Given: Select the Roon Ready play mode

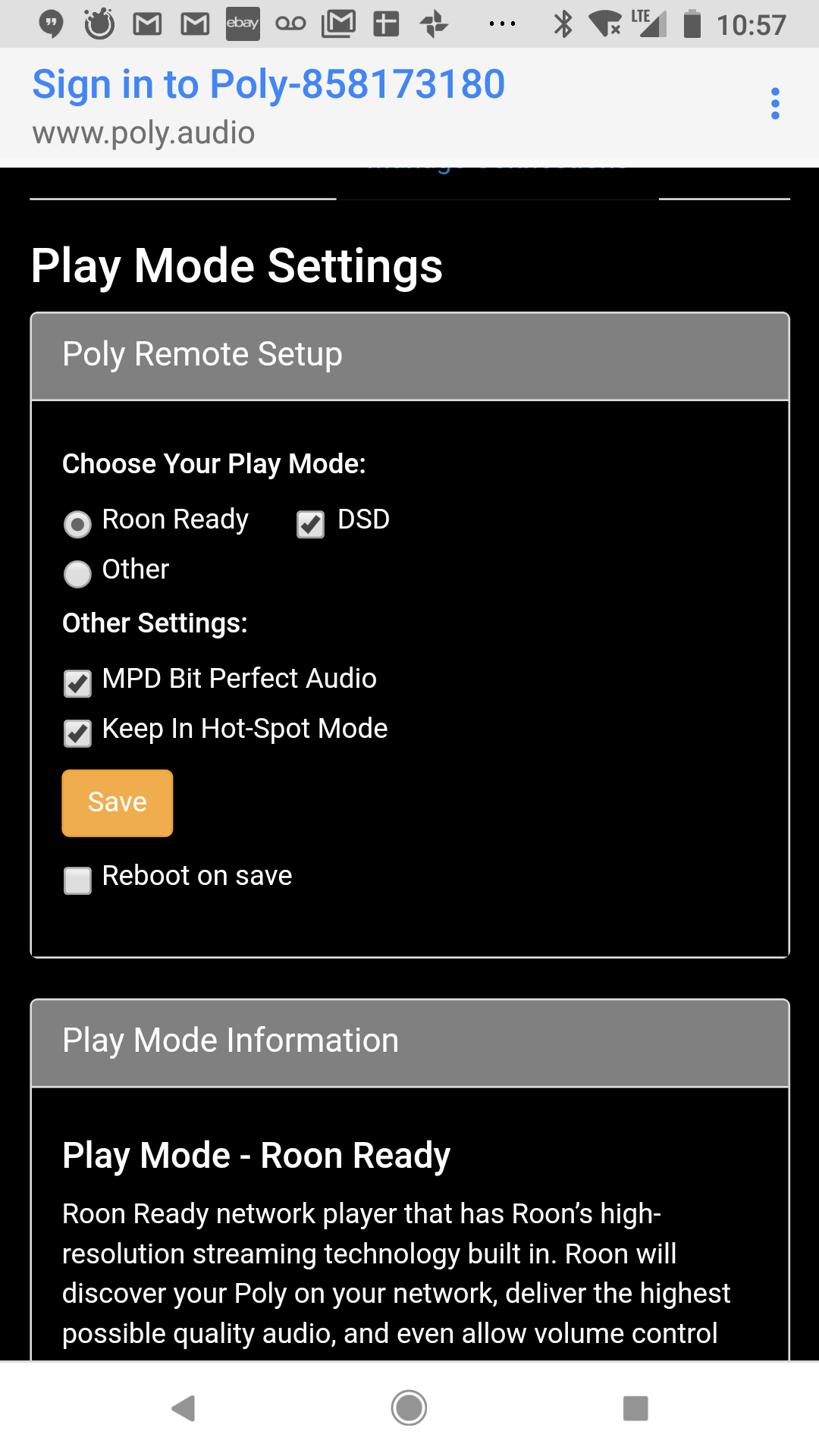Looking at the screenshot, I should pos(77,524).
